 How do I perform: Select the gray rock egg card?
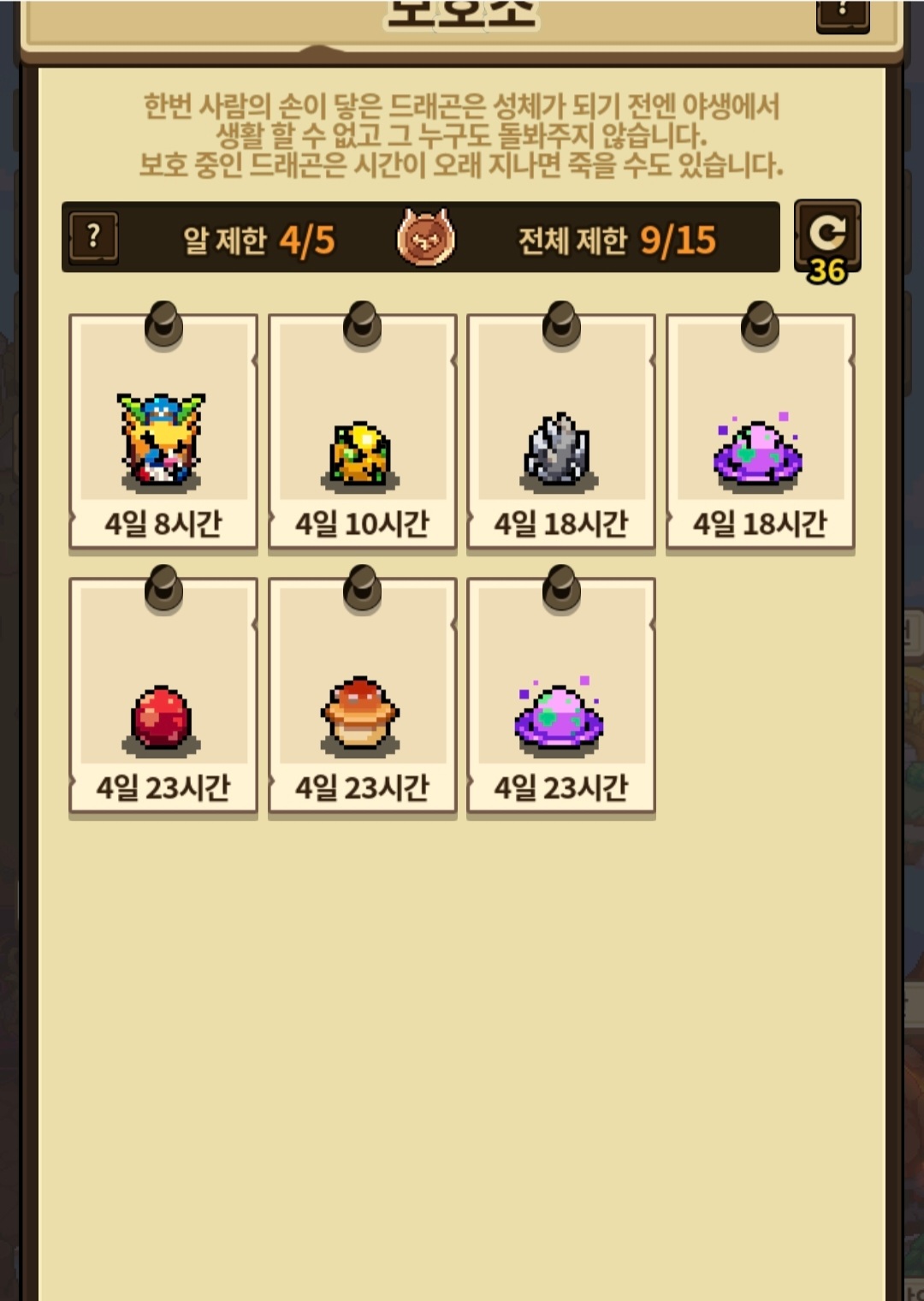point(561,431)
